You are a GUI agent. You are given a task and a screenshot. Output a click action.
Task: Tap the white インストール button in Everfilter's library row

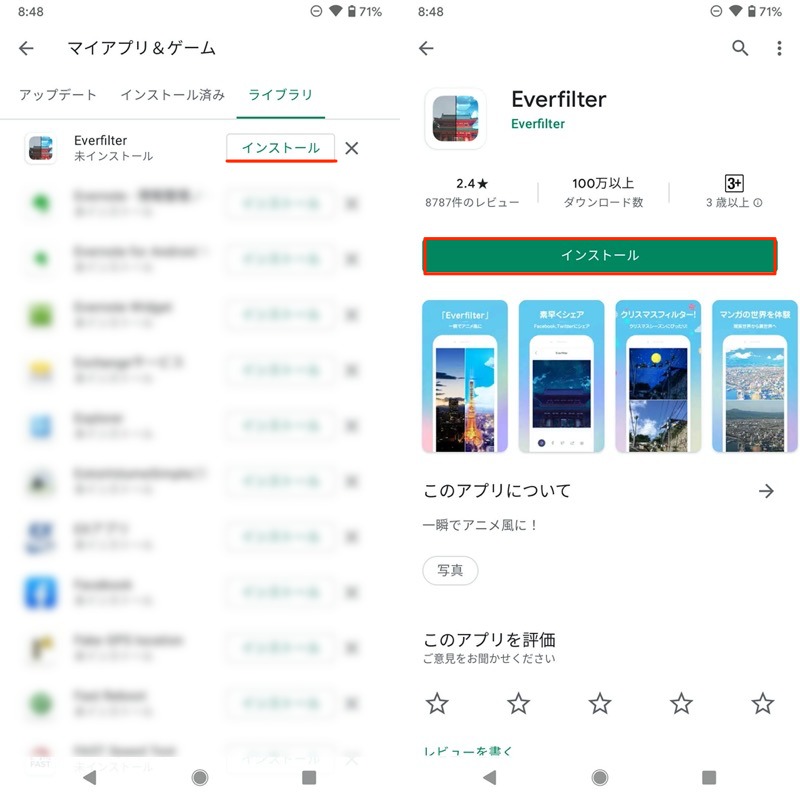coord(280,148)
